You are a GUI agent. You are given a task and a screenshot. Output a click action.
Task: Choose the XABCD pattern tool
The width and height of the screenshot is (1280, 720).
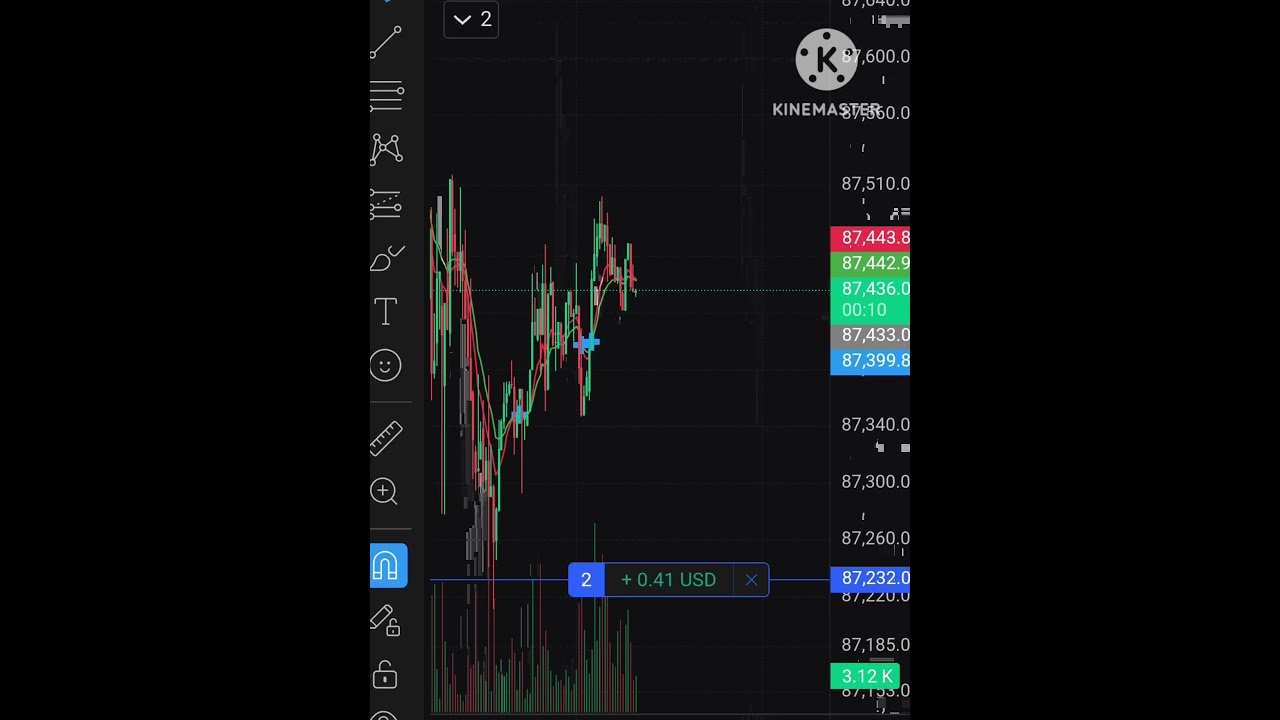pos(386,149)
